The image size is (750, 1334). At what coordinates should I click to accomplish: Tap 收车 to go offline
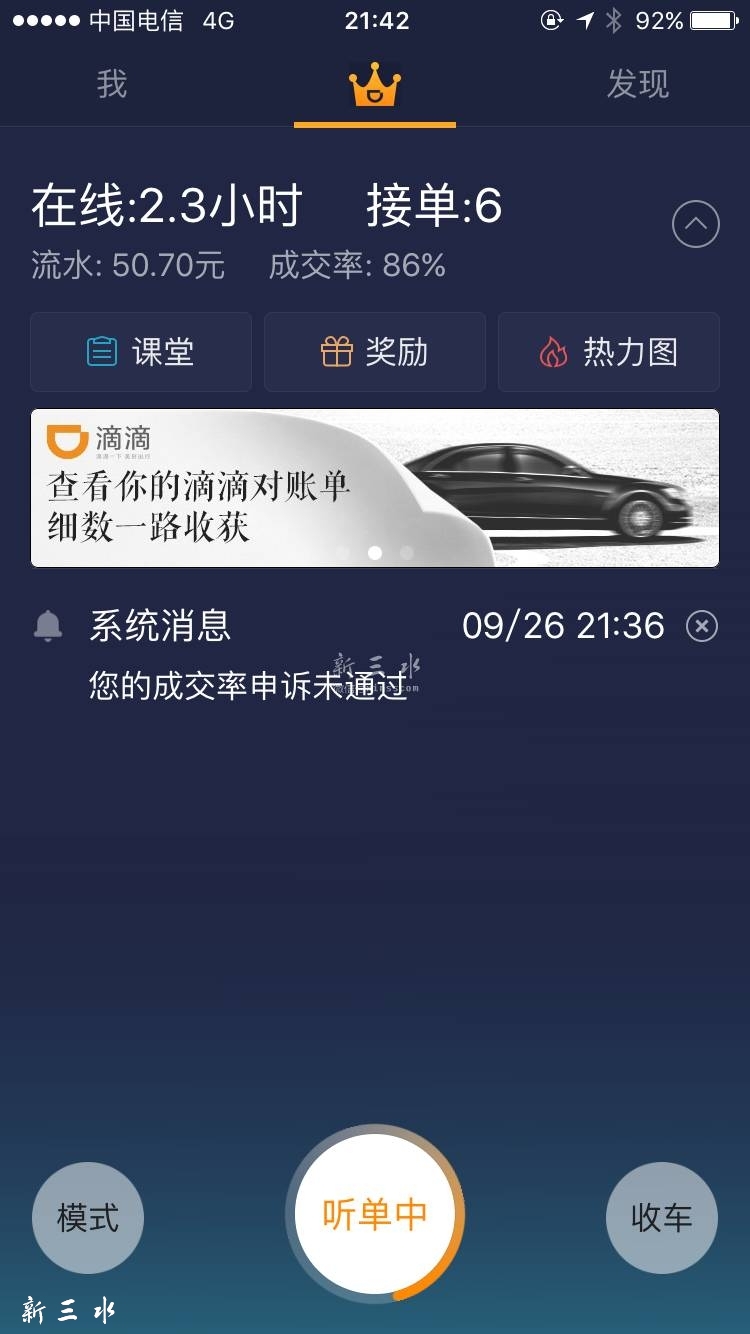click(661, 1218)
